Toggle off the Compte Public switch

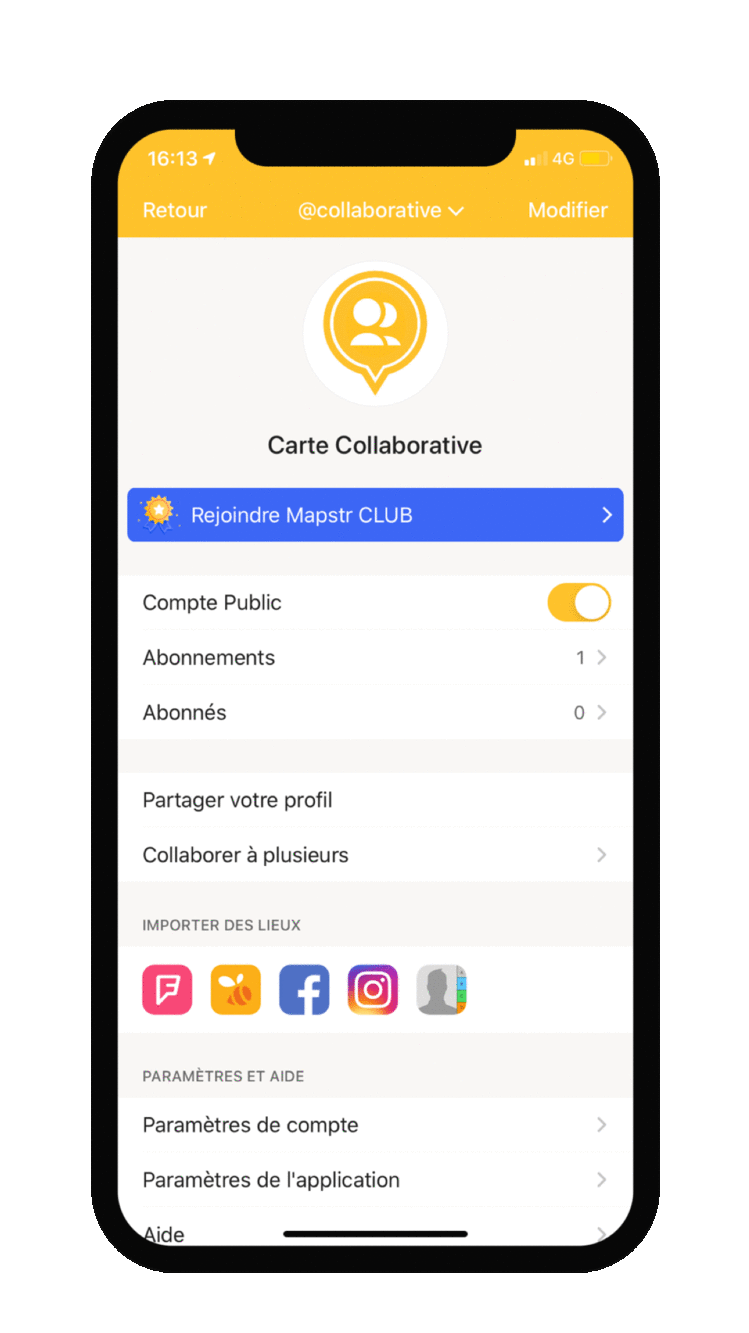[x=579, y=603]
